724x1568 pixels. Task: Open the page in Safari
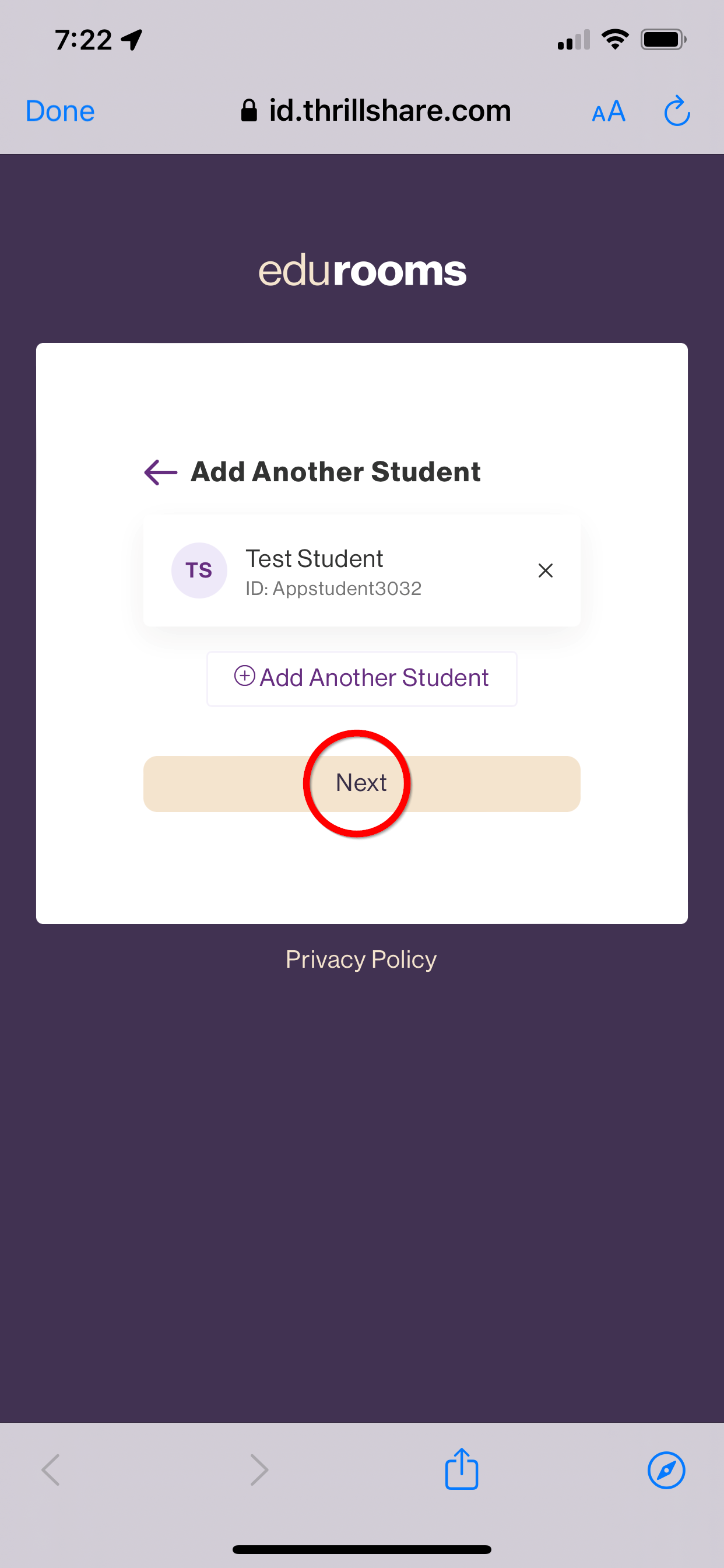tap(666, 1470)
